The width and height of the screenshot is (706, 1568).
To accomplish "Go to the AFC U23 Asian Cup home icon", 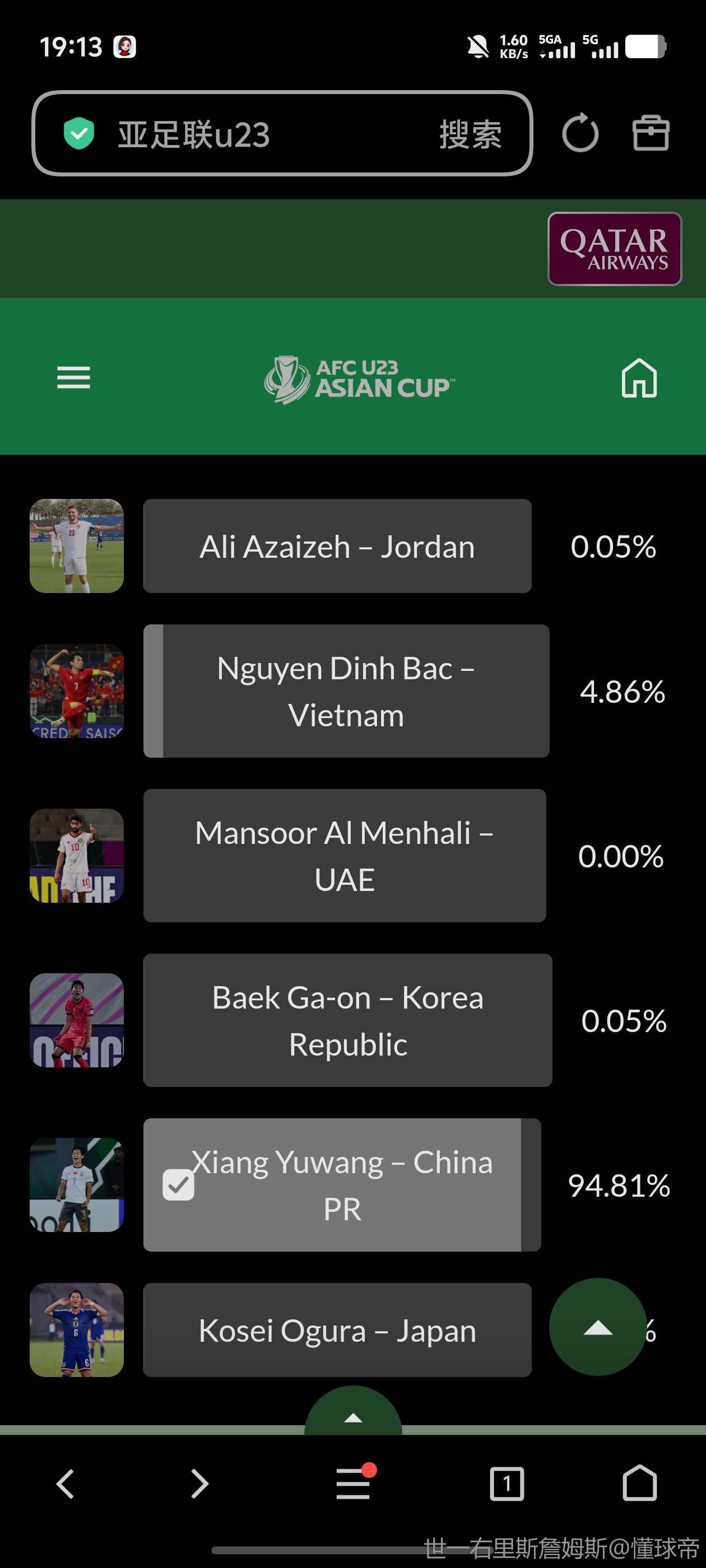I will click(x=639, y=378).
